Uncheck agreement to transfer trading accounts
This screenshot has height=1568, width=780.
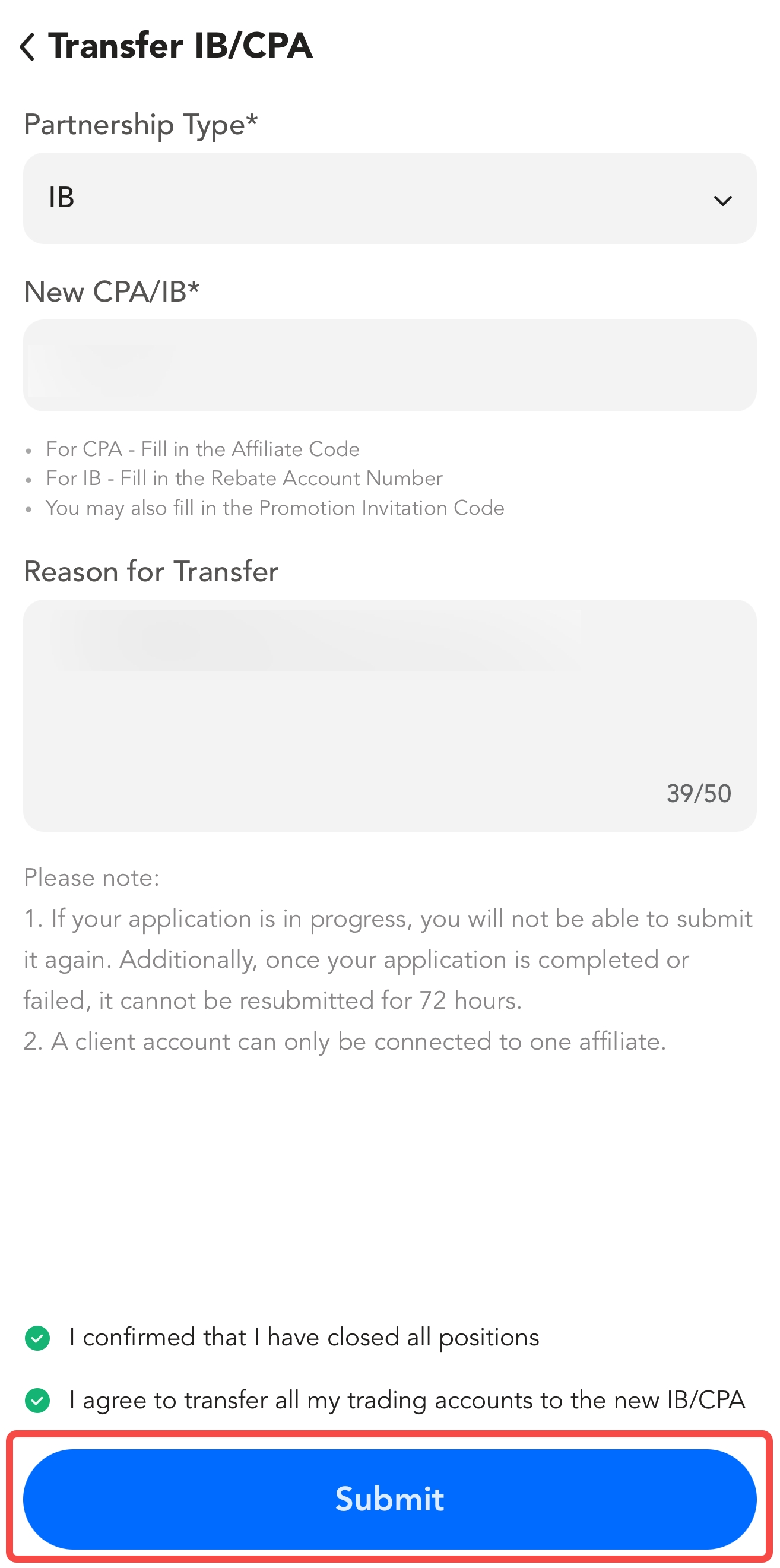coord(38,1401)
